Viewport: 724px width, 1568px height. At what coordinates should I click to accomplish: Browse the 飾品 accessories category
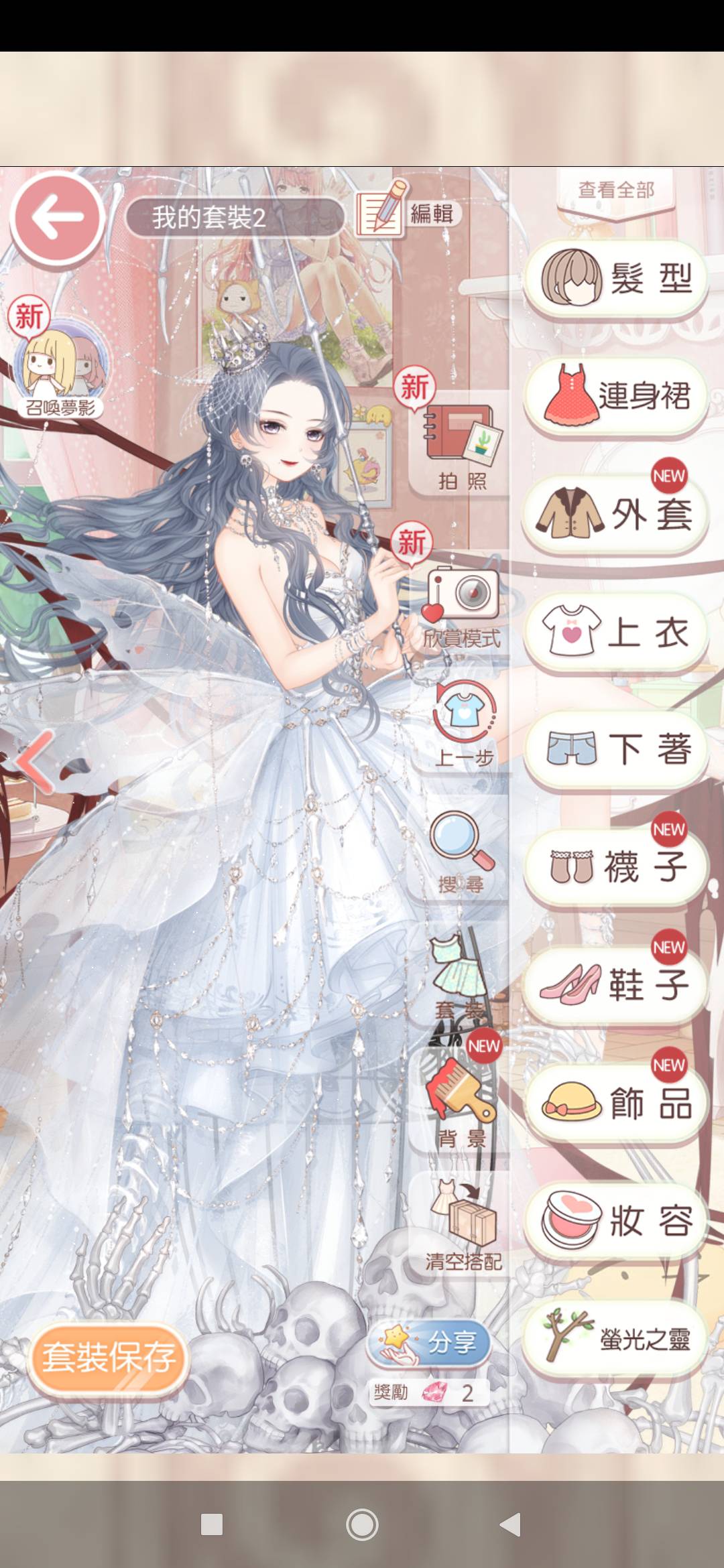615,1102
